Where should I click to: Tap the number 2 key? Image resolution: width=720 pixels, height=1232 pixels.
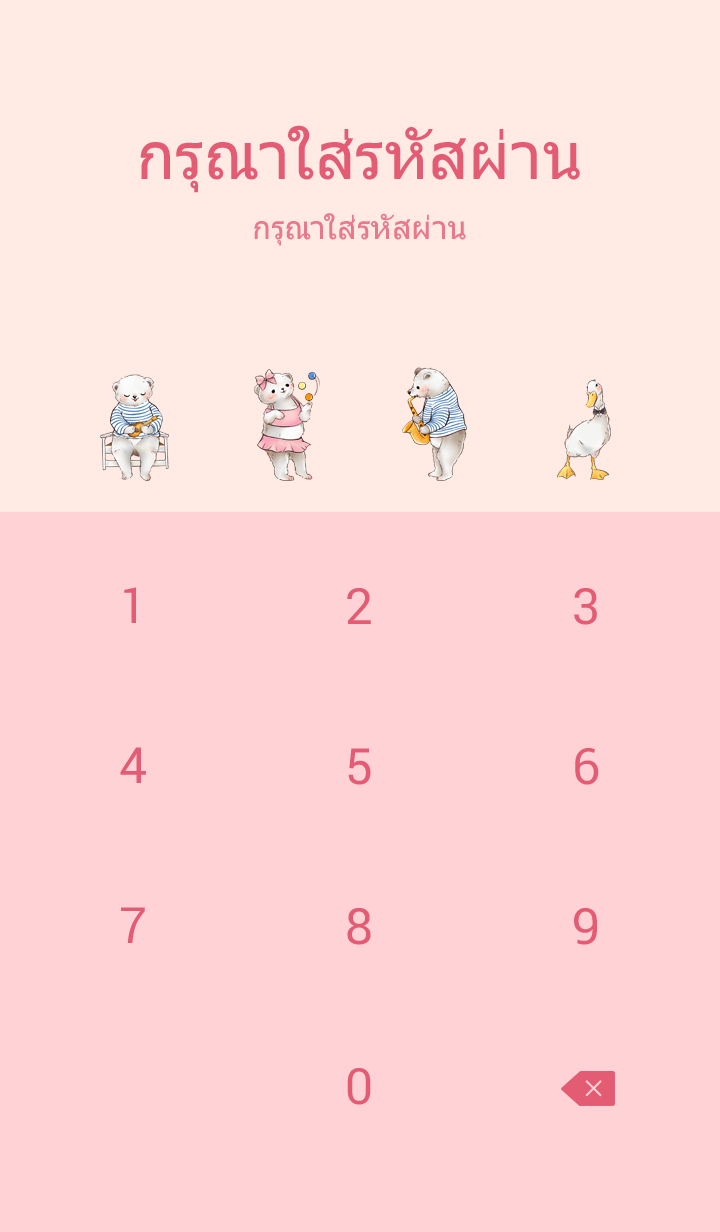(359, 607)
